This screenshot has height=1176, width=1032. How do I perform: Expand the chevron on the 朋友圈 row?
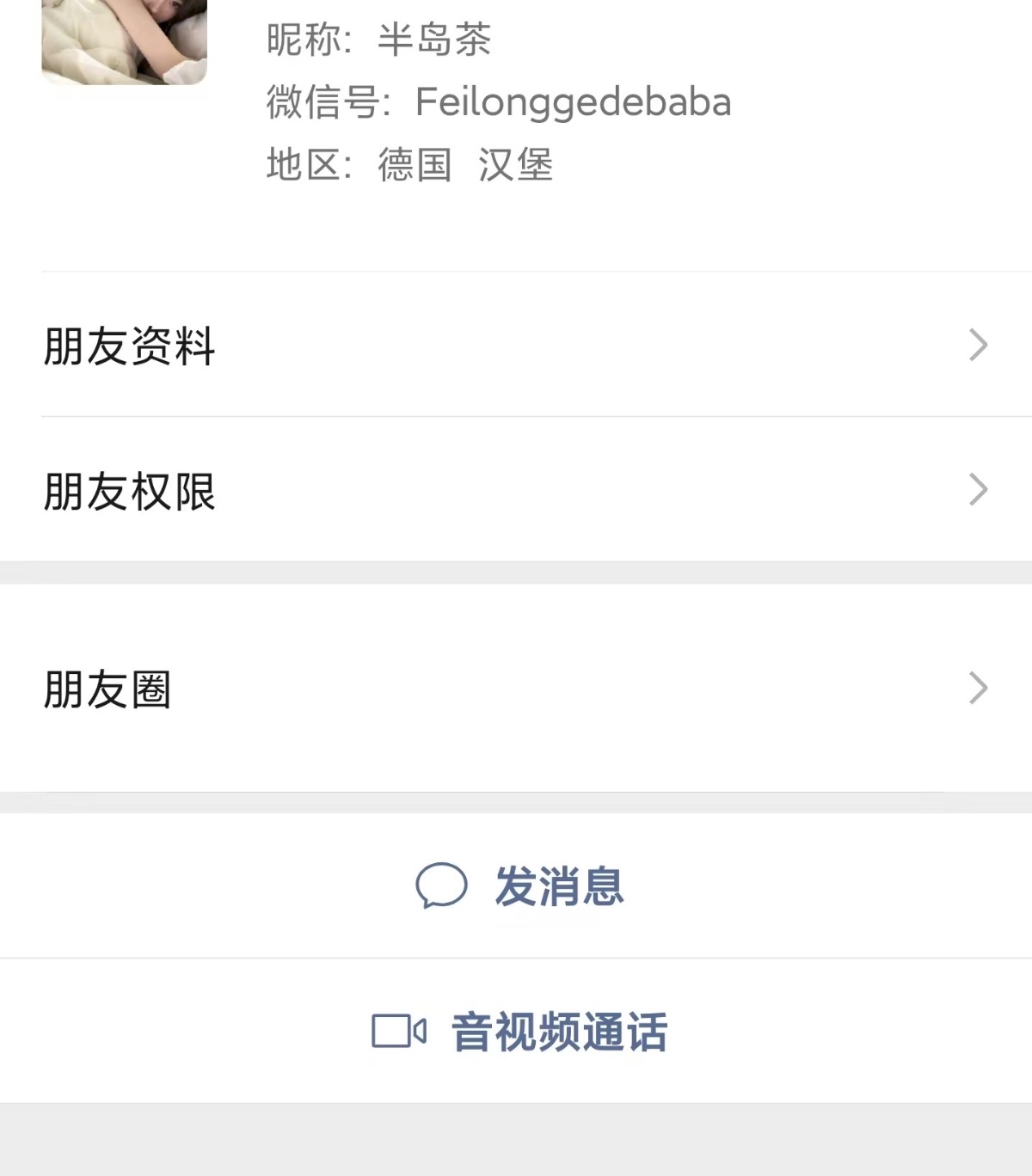[979, 687]
